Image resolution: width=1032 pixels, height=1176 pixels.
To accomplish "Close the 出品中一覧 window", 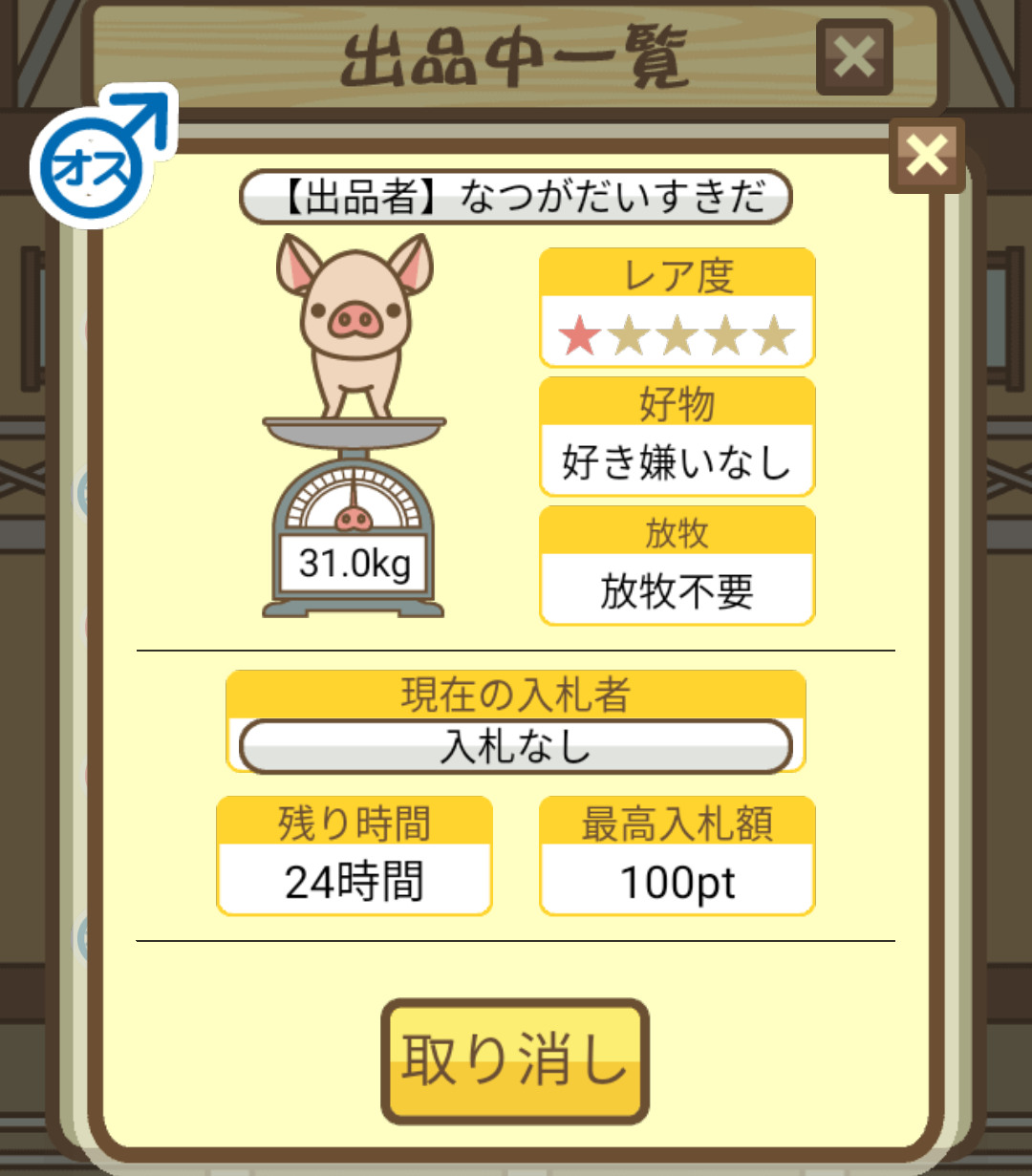I will click(854, 57).
